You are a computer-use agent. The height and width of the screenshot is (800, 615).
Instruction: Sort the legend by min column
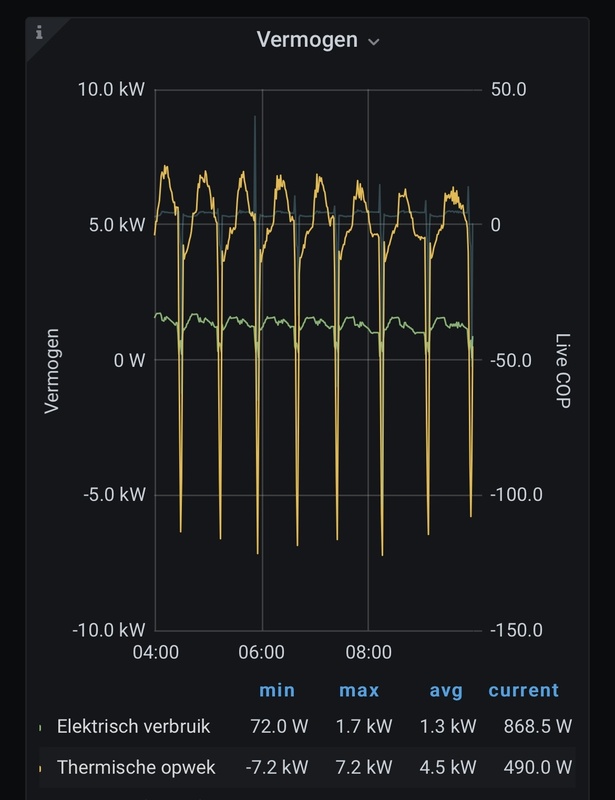tap(277, 690)
